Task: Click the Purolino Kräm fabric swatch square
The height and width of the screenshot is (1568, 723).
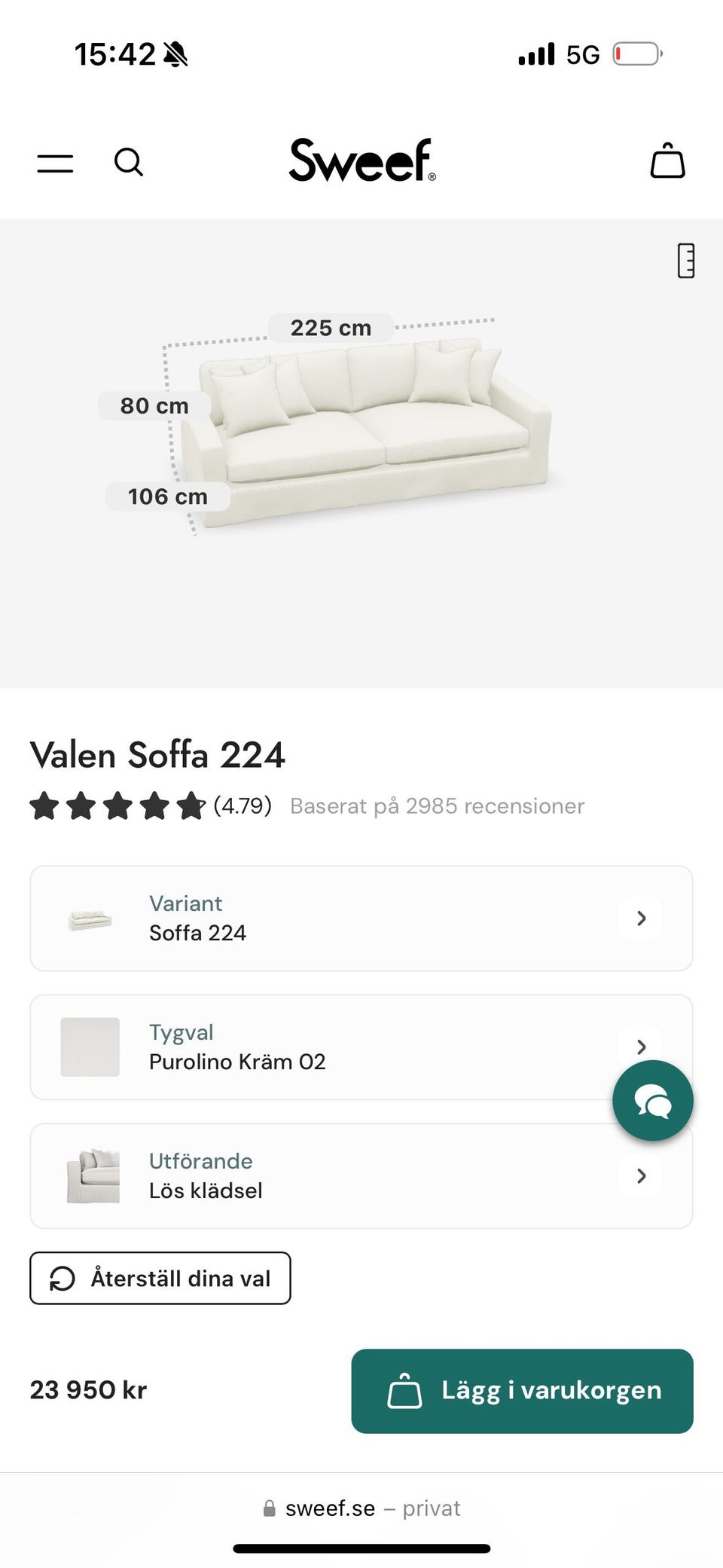Action: click(90, 1047)
